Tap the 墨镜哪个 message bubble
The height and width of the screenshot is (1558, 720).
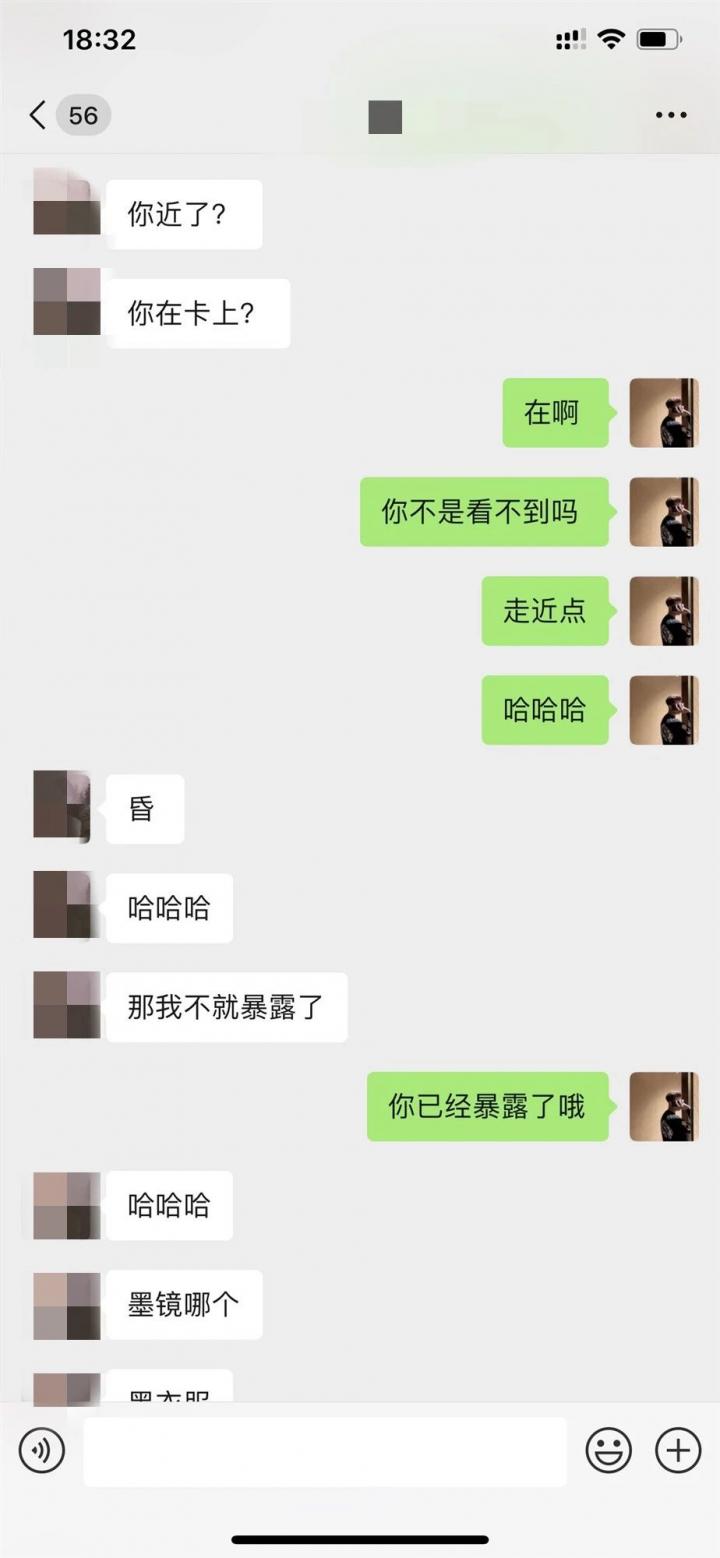coord(185,1304)
